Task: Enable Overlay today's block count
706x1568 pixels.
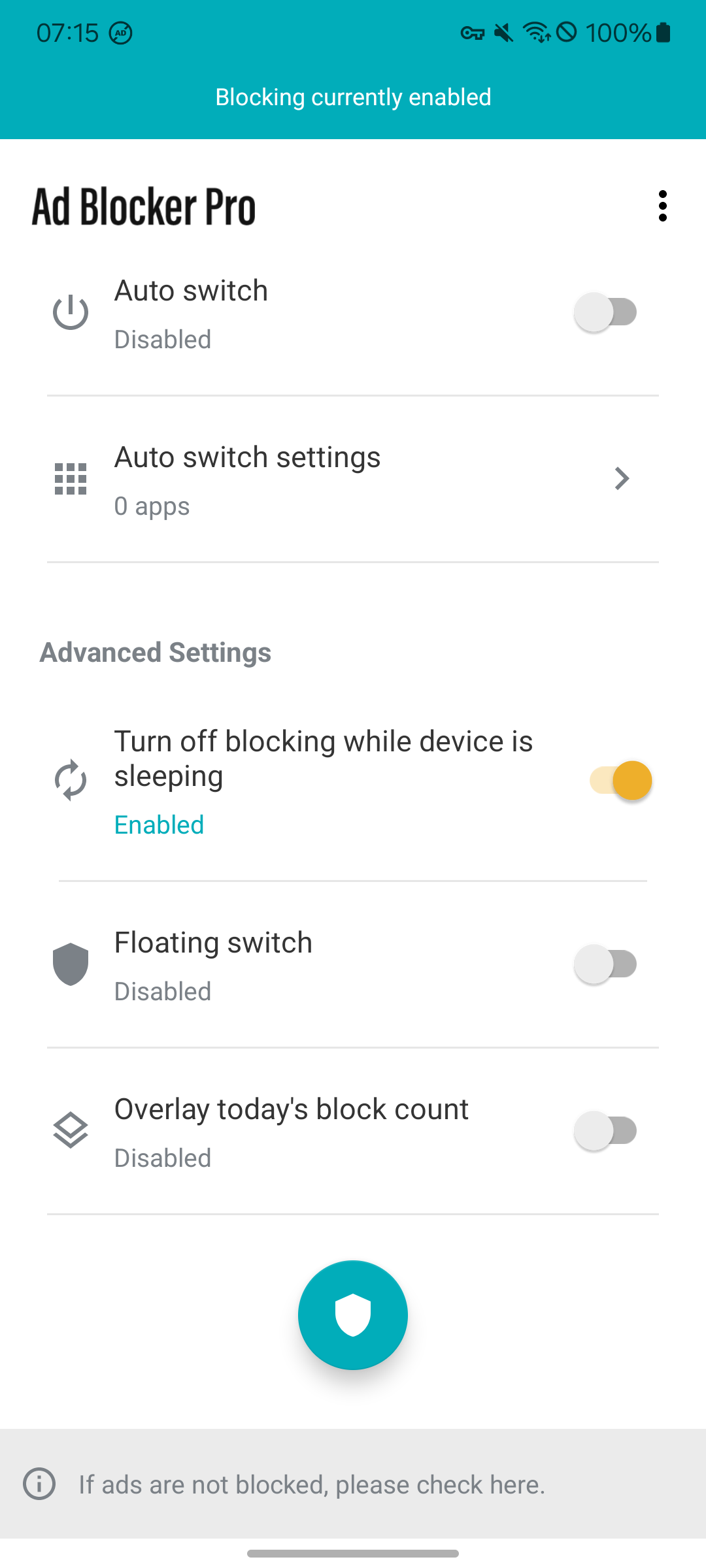Action: coord(606,1131)
